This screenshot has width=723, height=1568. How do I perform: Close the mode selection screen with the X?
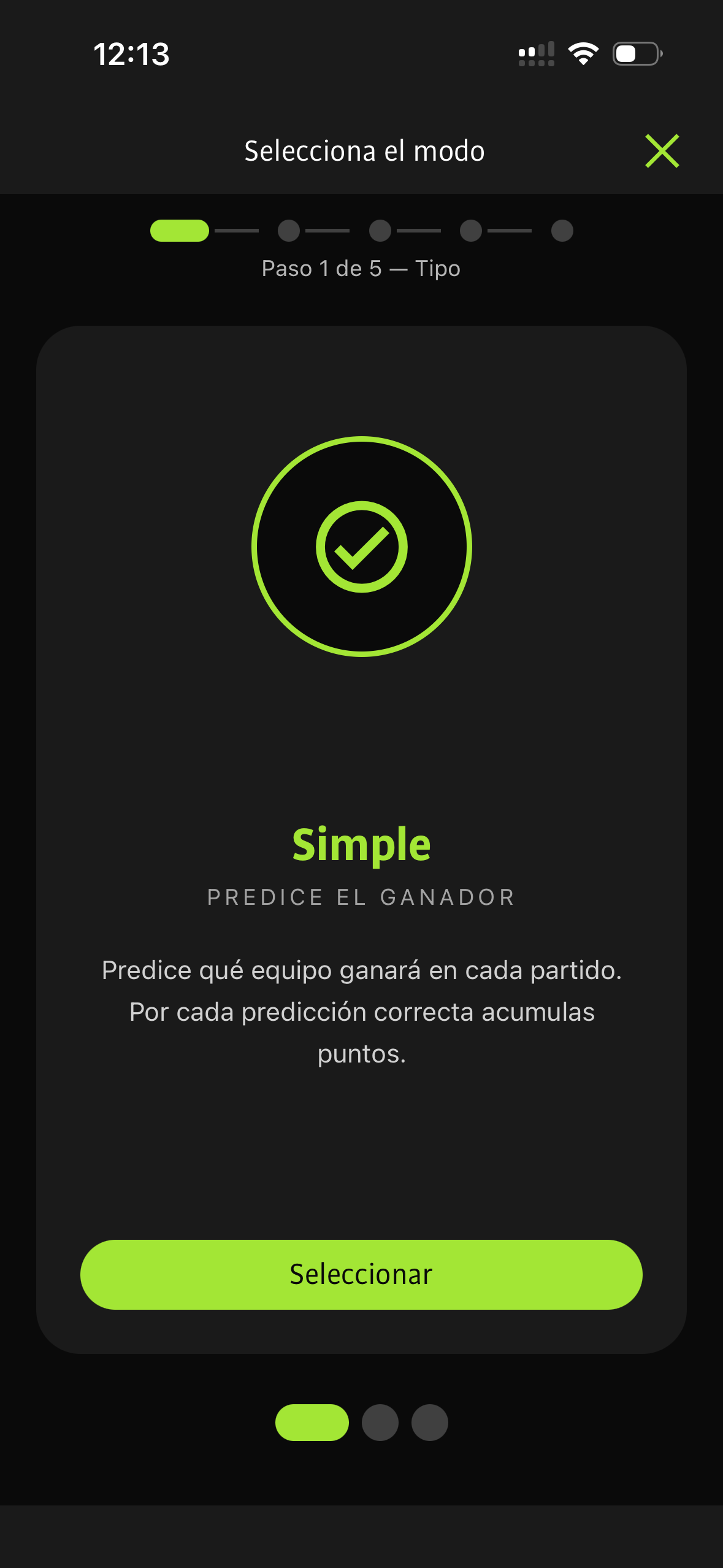point(662,151)
